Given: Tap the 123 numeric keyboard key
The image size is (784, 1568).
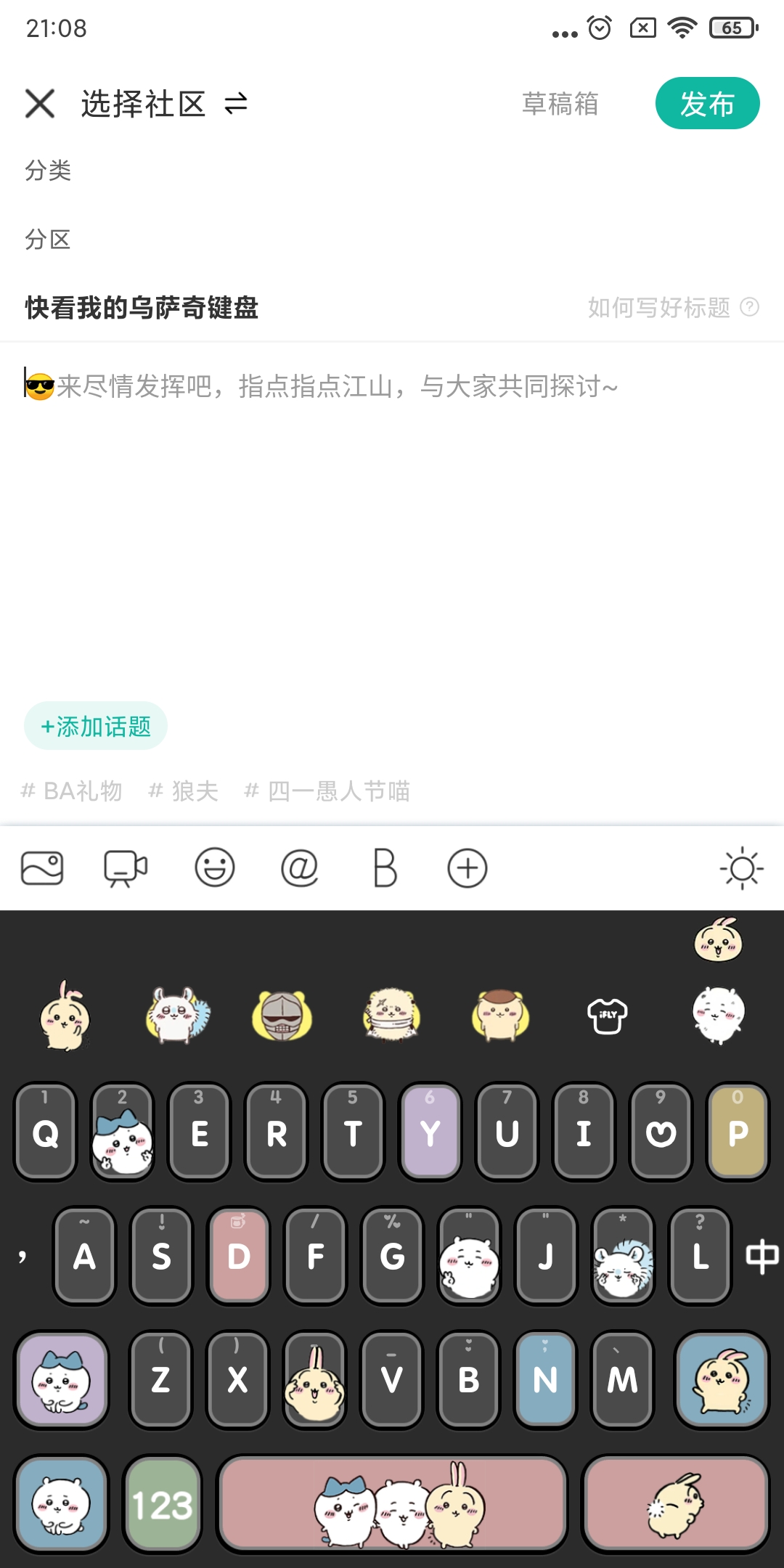Looking at the screenshot, I should click(163, 1504).
